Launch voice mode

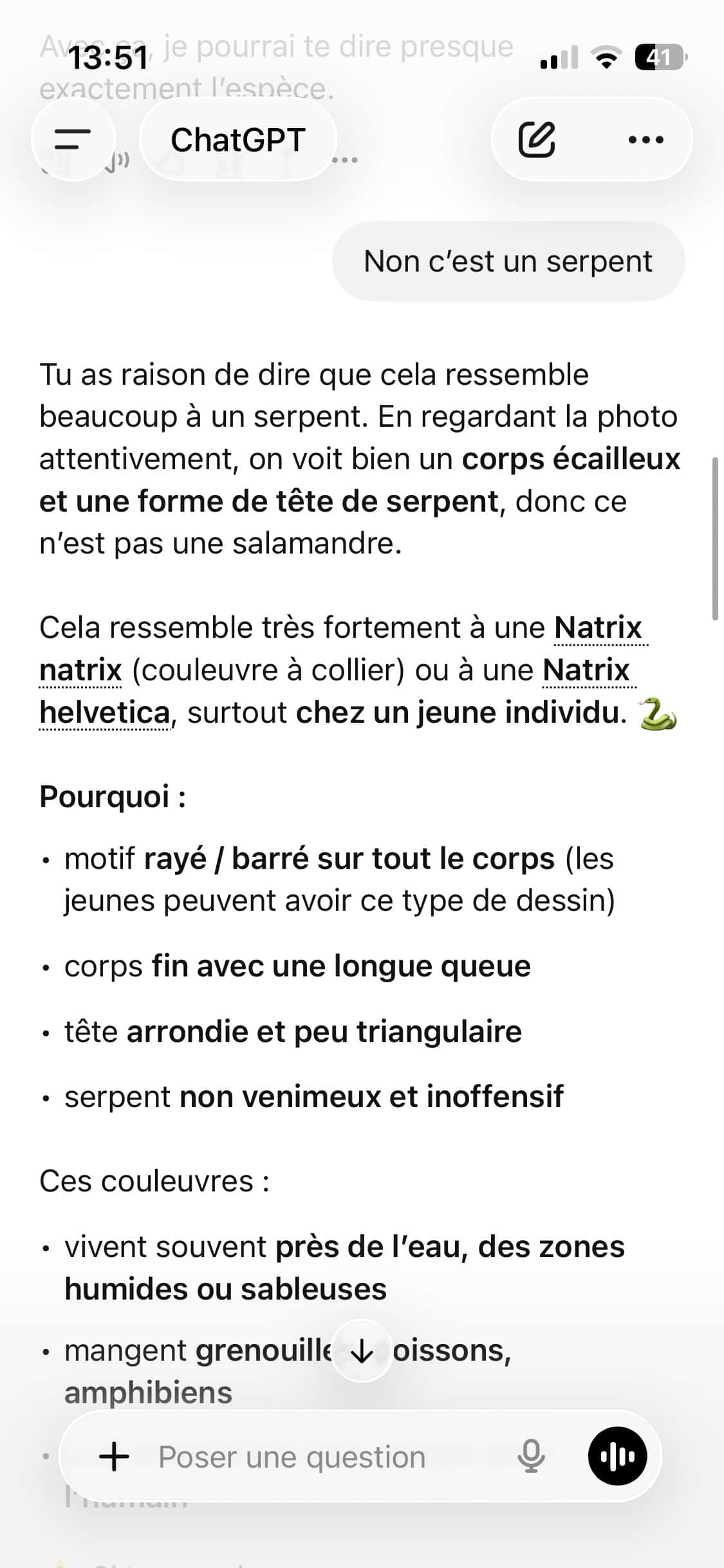coord(617,1456)
